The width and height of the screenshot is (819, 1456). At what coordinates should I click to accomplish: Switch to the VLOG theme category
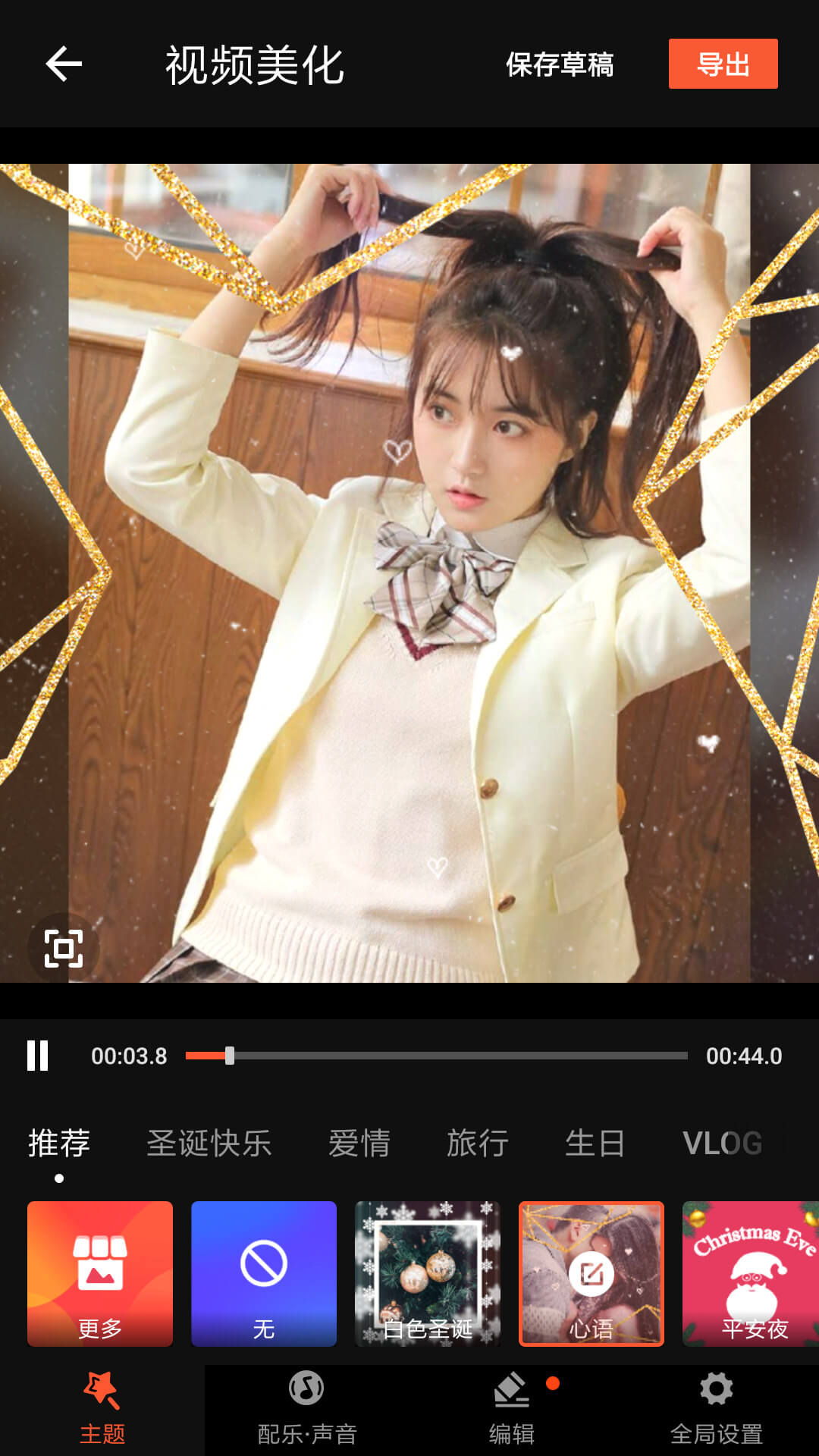point(723,1143)
